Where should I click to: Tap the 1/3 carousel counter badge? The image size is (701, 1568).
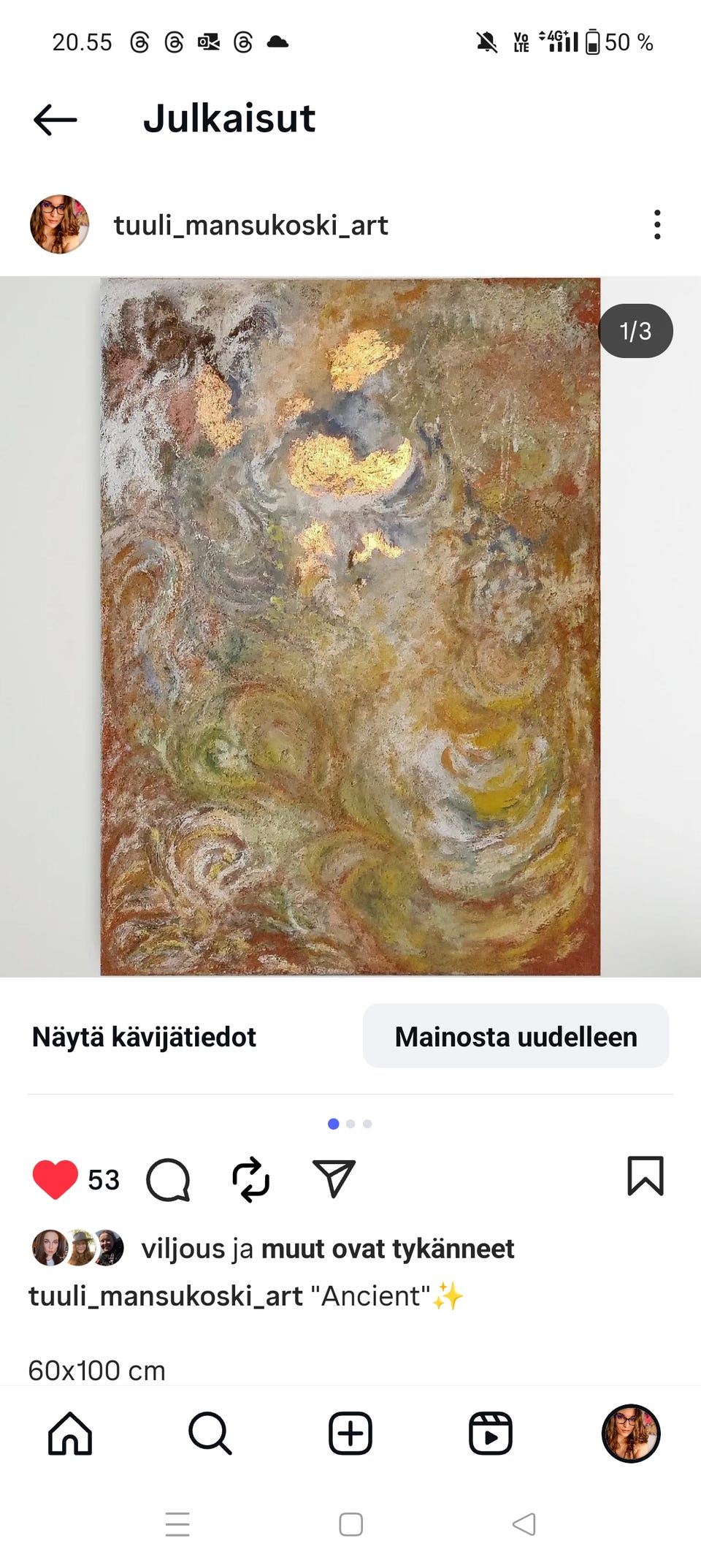click(x=636, y=330)
